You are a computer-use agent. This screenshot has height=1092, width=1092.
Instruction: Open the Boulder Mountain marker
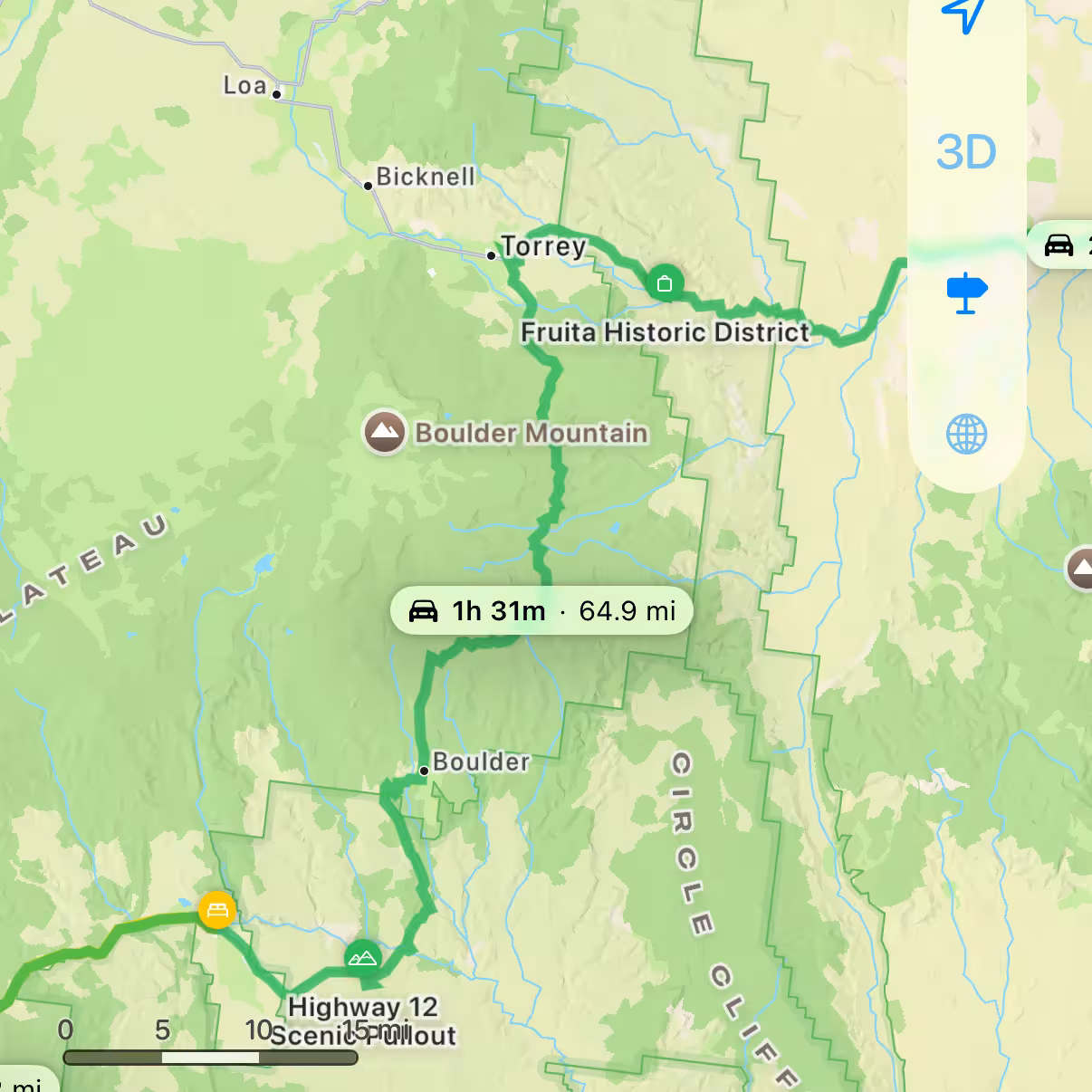point(385,433)
